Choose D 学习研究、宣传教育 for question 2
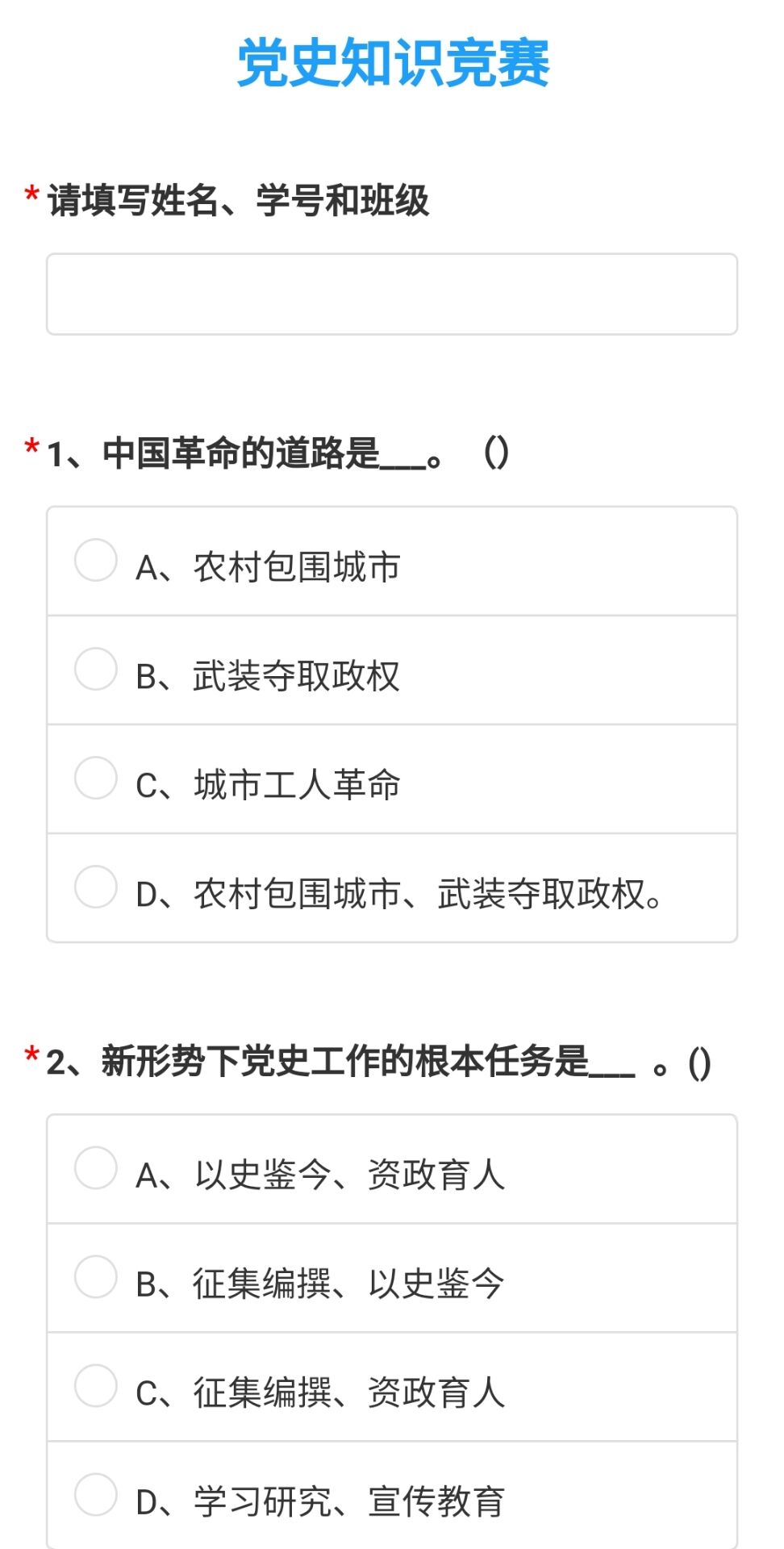784x1549 pixels. pos(392,1495)
